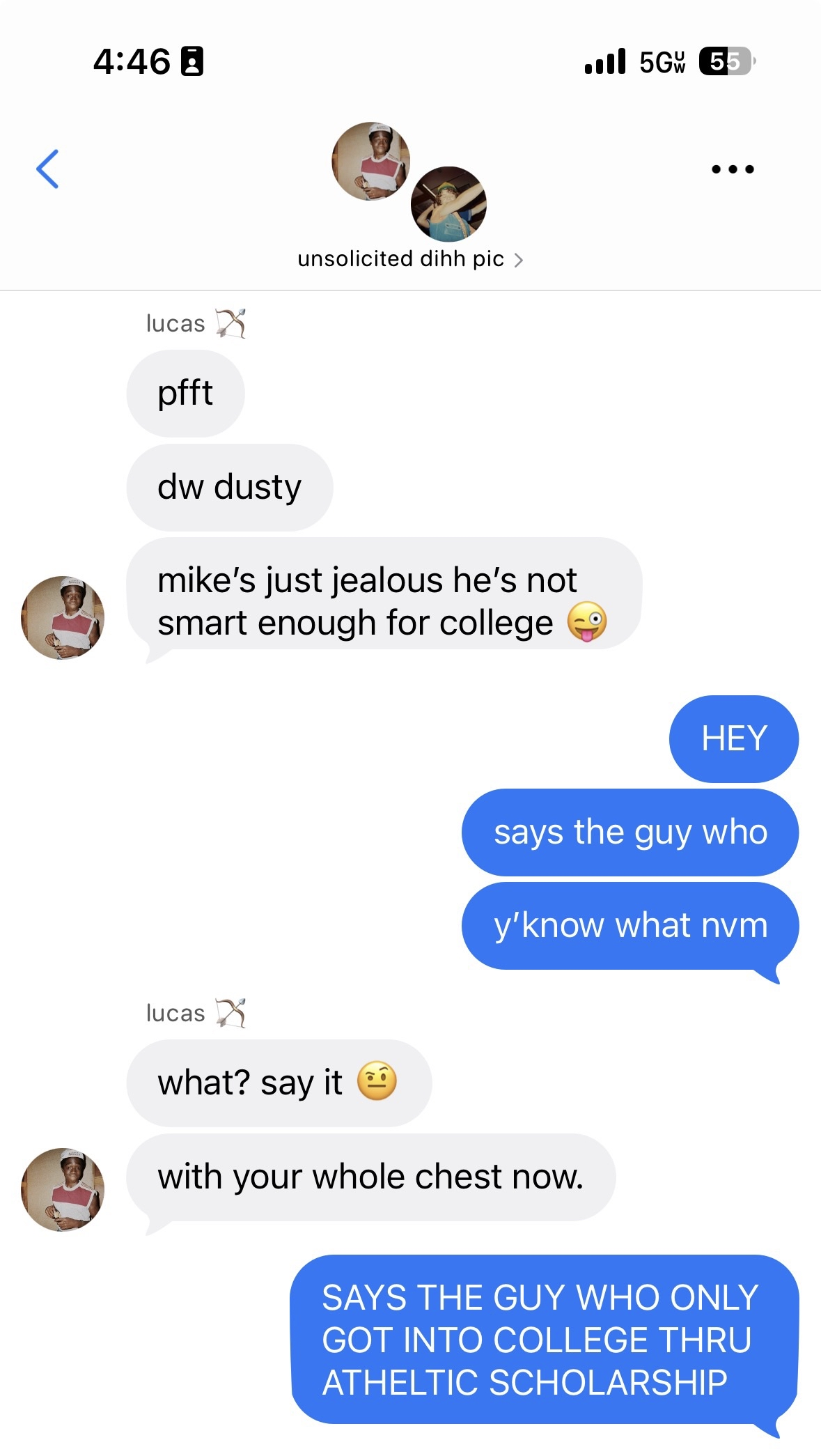
Task: Tap Lucas's avatar beside 'with your whole chest now.'
Action: point(63,1190)
